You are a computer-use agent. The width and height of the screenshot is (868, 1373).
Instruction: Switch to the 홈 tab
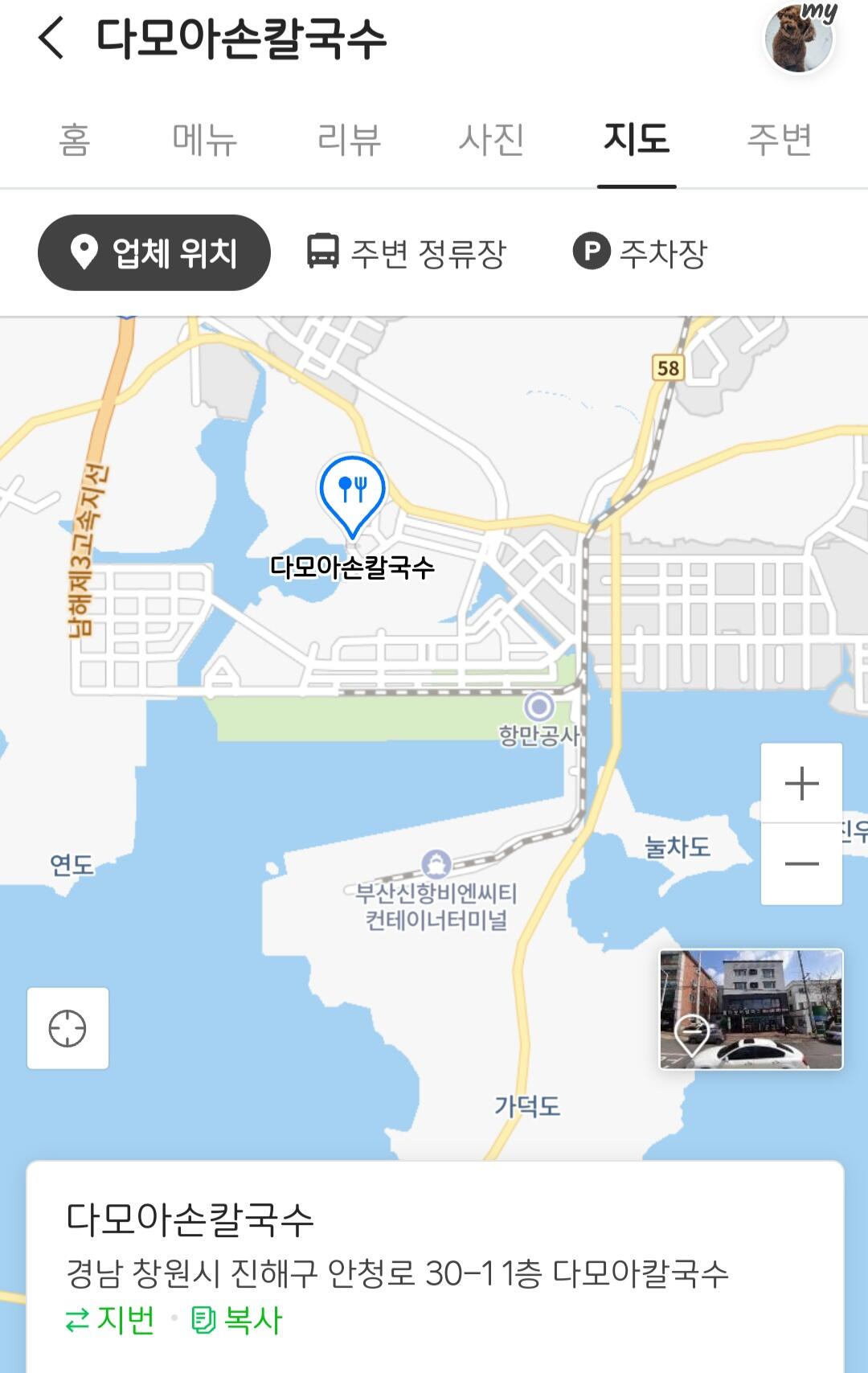coord(74,140)
